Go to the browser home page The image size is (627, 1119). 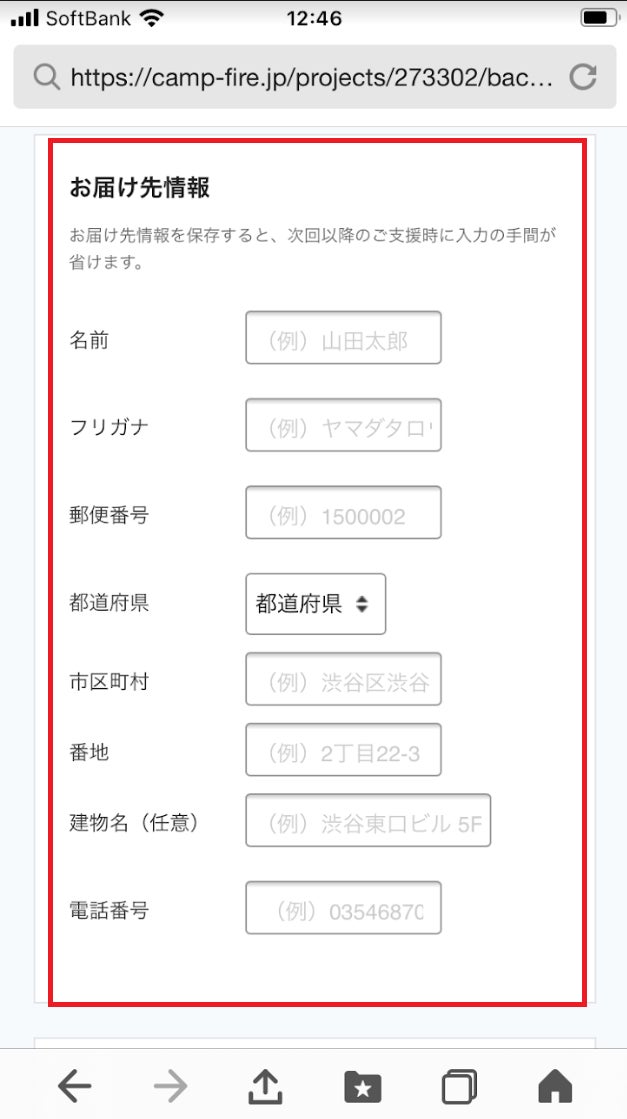point(554,1085)
